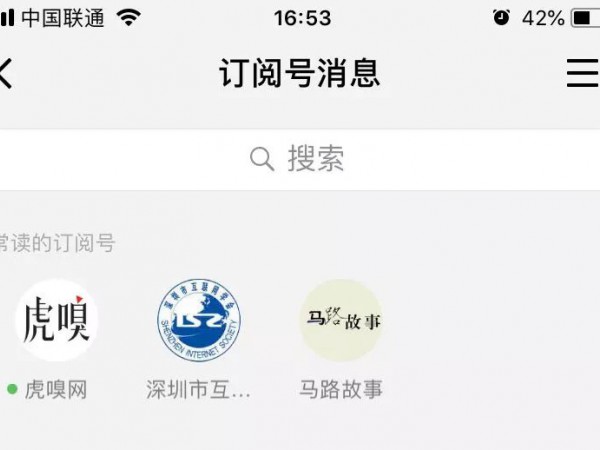This screenshot has width=600, height=450.
Task: Tap the 搜索 search box
Action: [298, 159]
